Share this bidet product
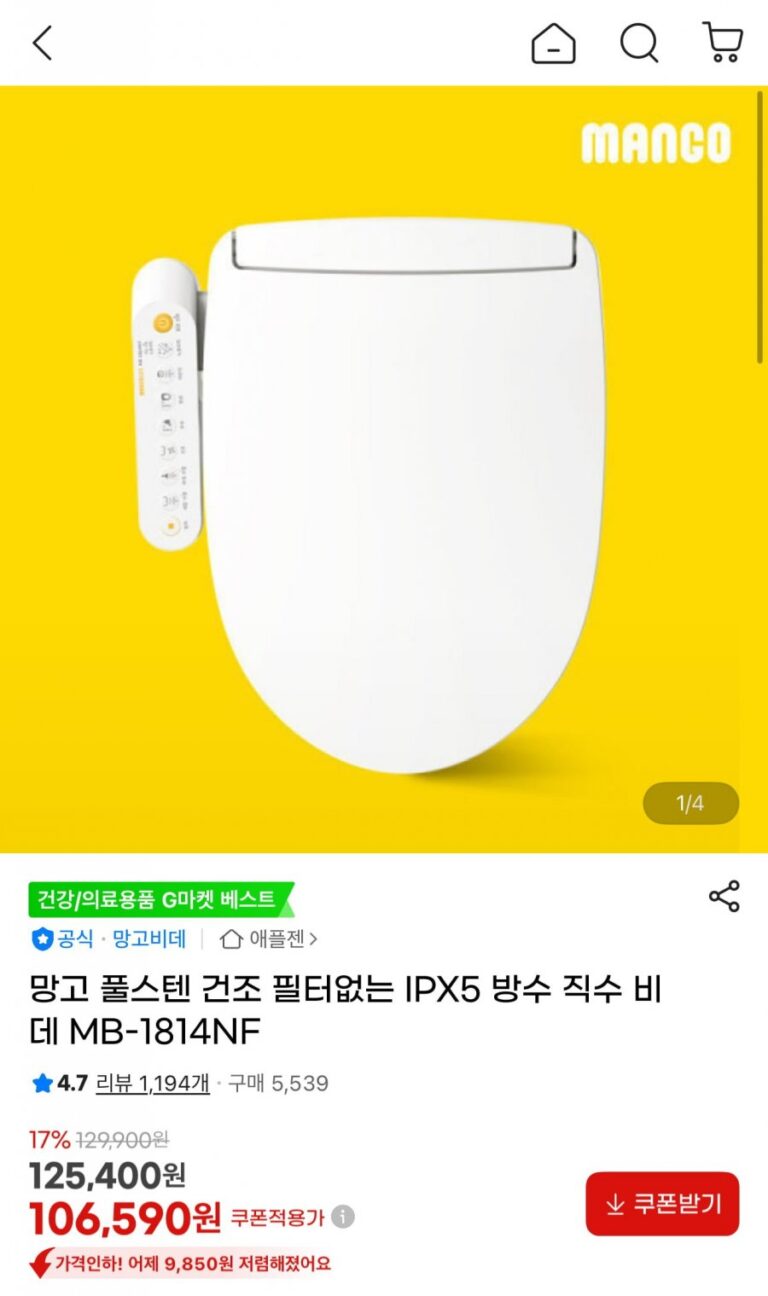768x1296 pixels. (x=723, y=896)
